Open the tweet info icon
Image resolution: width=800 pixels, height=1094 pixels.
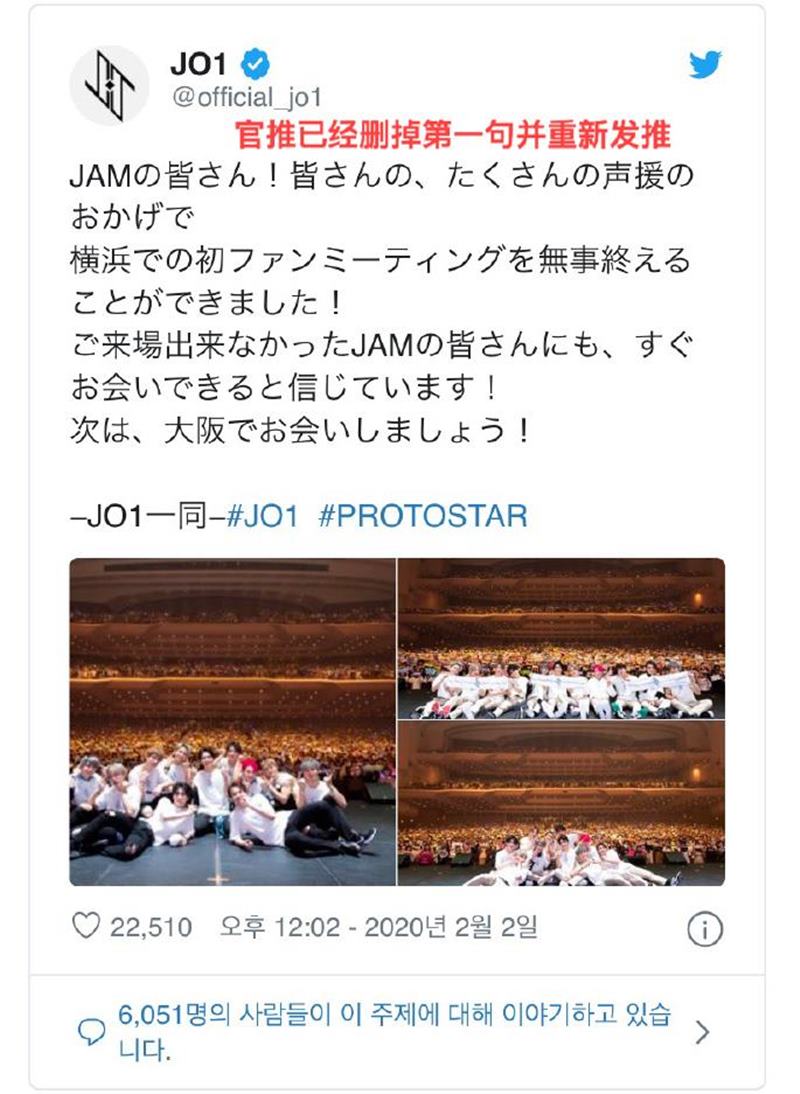pos(703,930)
